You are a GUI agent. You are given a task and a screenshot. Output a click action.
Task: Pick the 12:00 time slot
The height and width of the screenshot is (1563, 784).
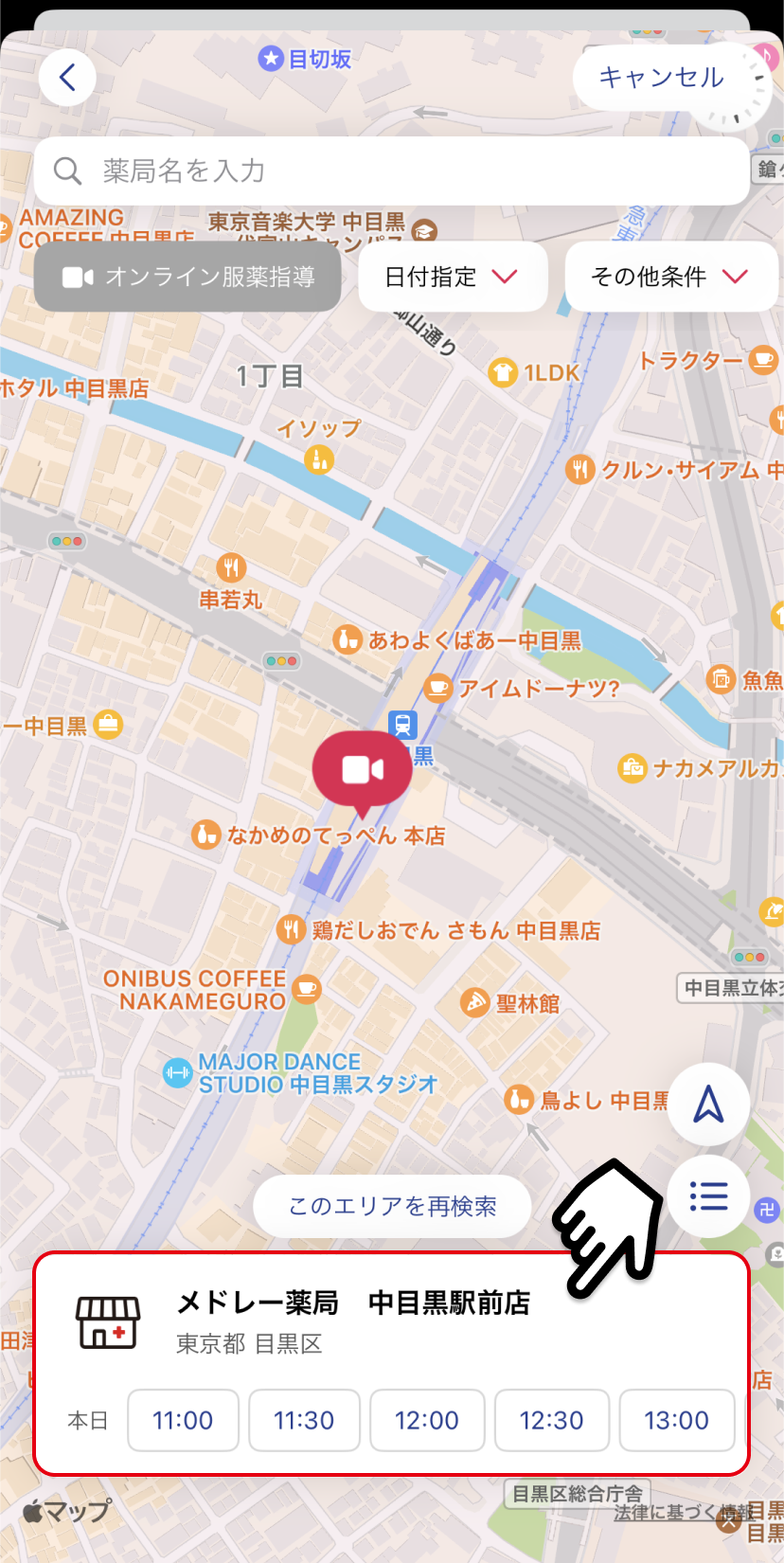pos(427,1420)
